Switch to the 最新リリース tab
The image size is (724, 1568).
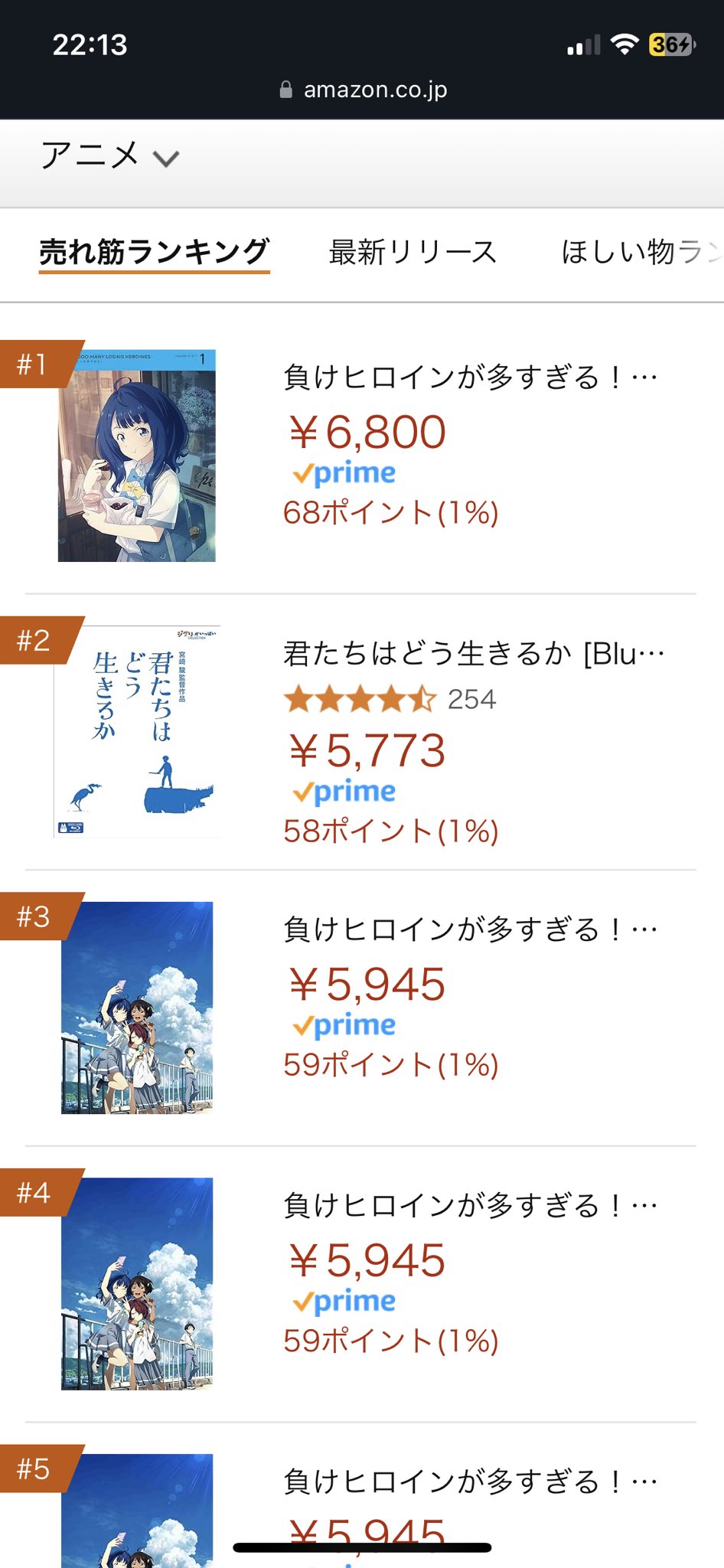coord(413,252)
